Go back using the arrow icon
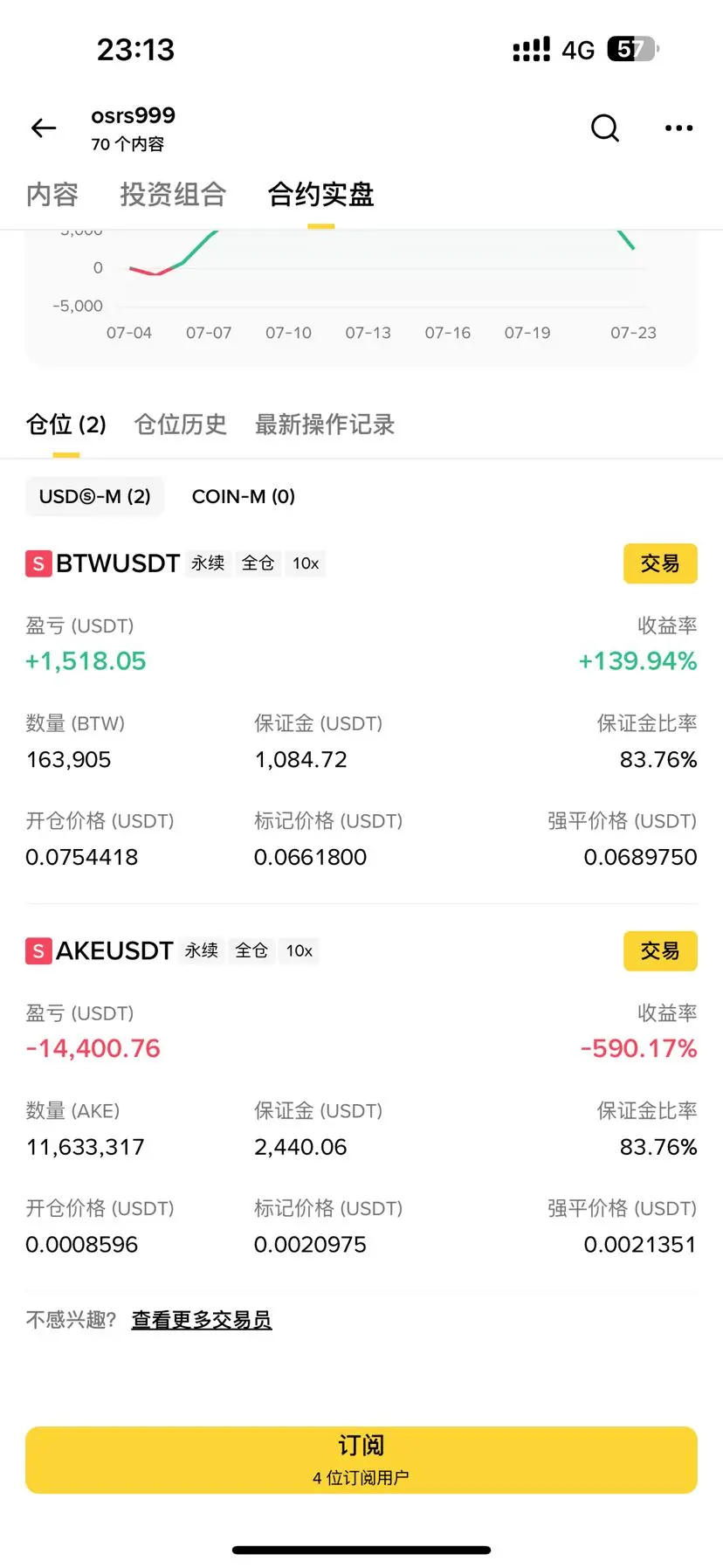 tap(44, 128)
